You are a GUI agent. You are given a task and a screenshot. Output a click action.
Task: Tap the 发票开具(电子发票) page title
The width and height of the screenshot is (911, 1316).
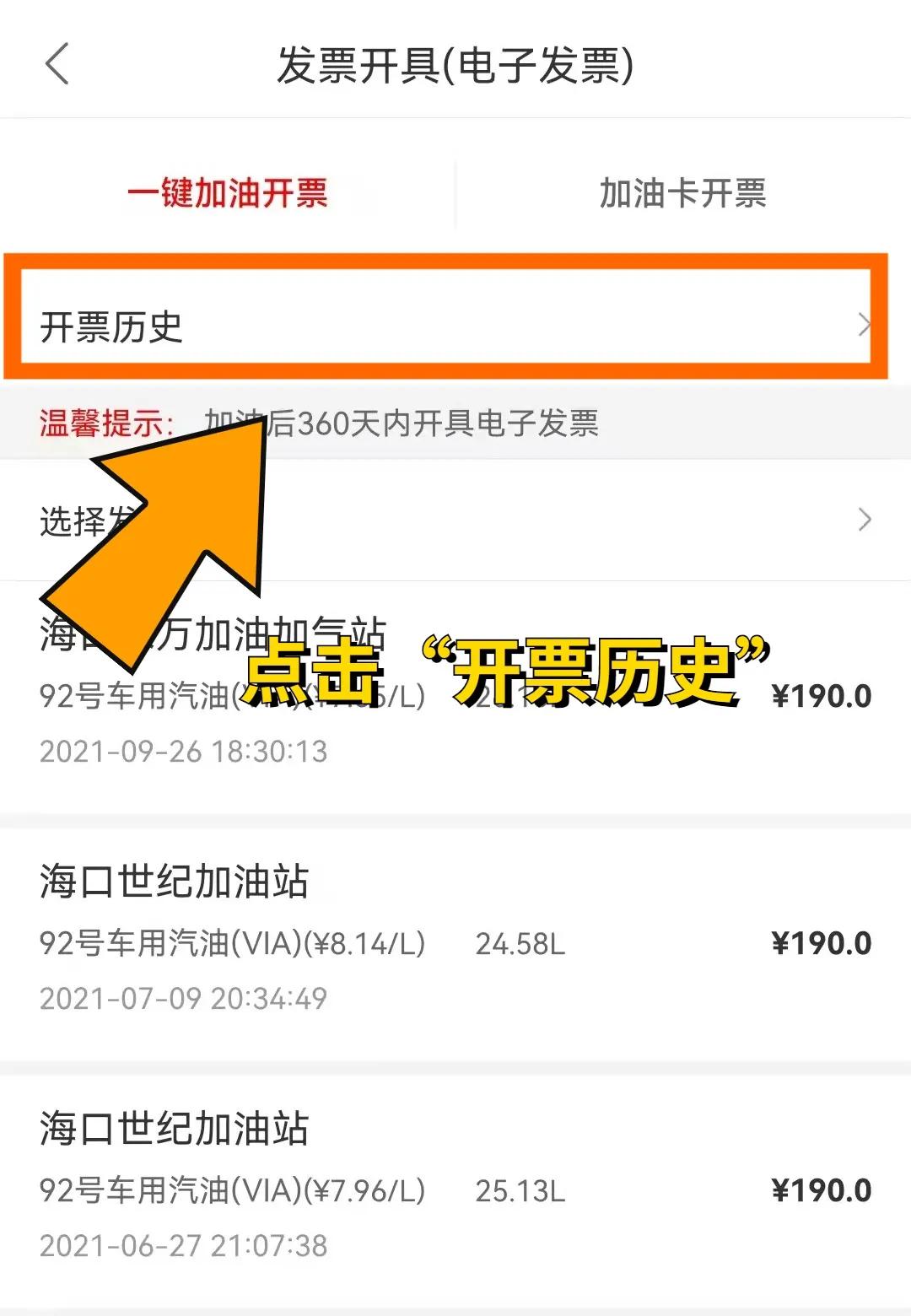point(455,64)
